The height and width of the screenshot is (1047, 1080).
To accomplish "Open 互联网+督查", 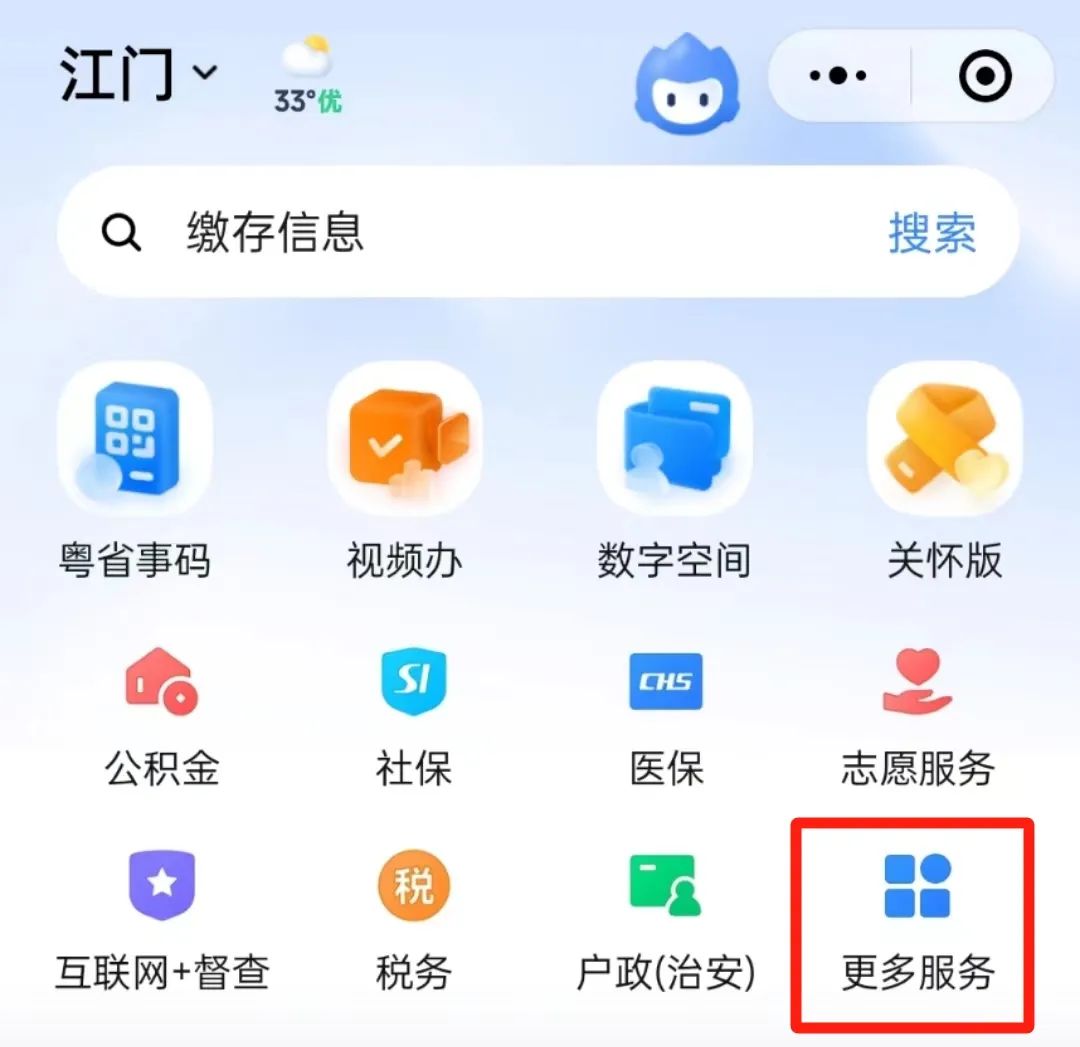I will [162, 920].
